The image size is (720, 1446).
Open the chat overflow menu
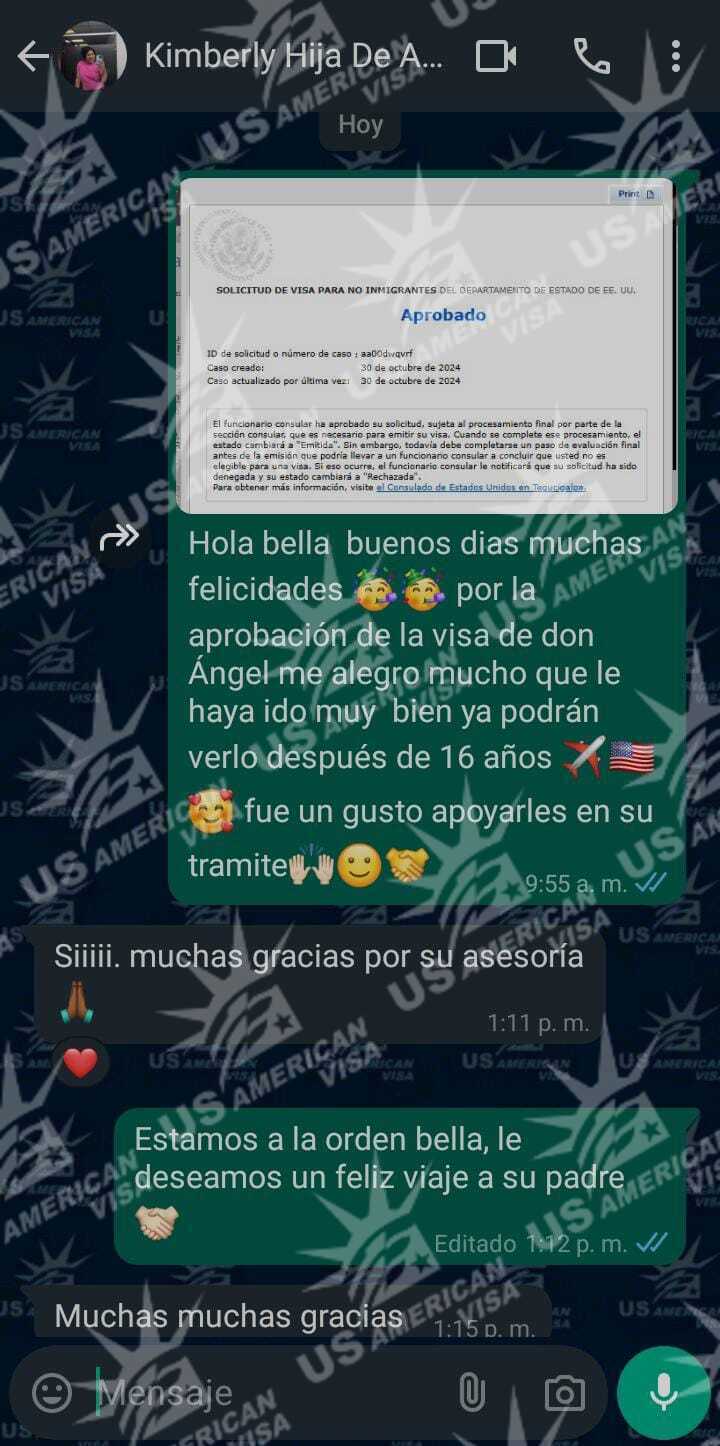tap(676, 57)
